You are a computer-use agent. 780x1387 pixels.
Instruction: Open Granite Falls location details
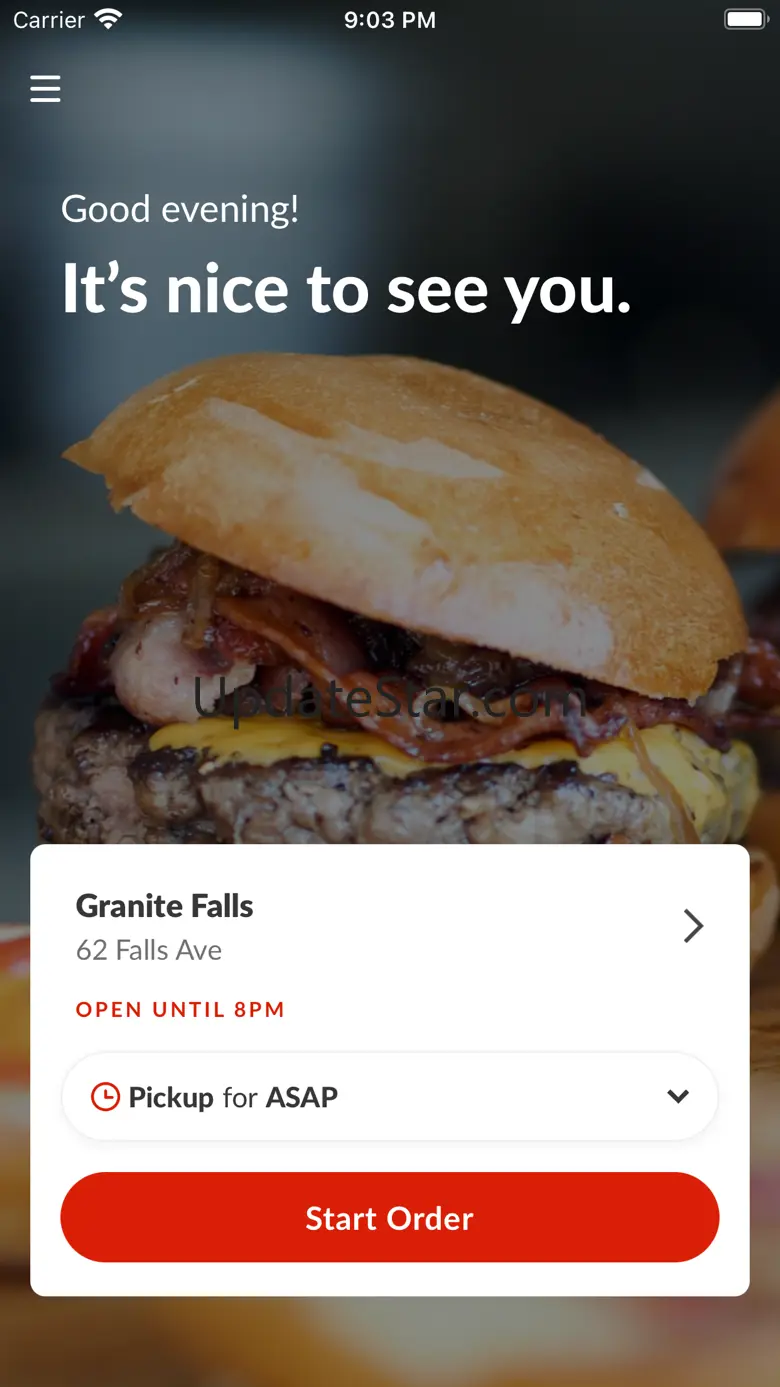(692, 926)
